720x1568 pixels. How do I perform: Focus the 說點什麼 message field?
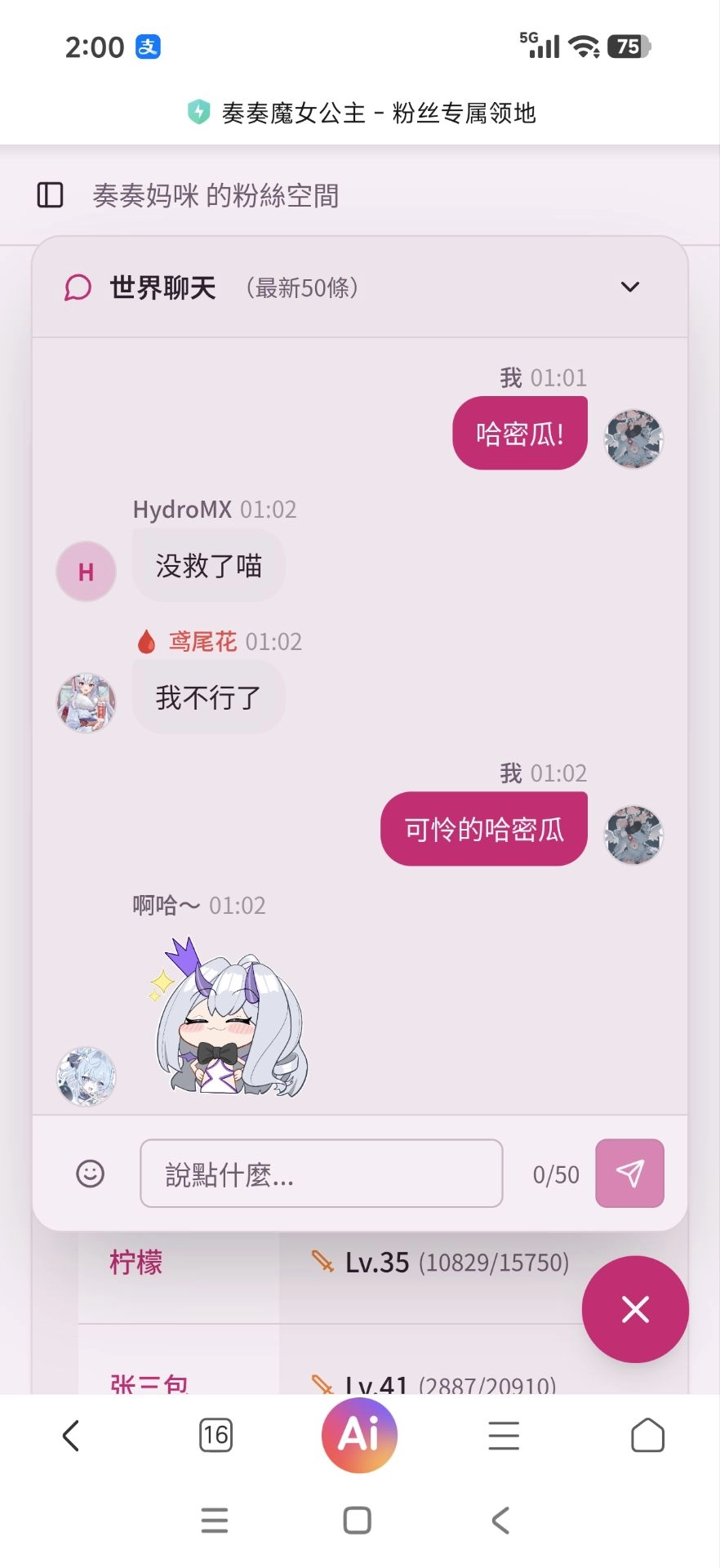pyautogui.click(x=321, y=1174)
